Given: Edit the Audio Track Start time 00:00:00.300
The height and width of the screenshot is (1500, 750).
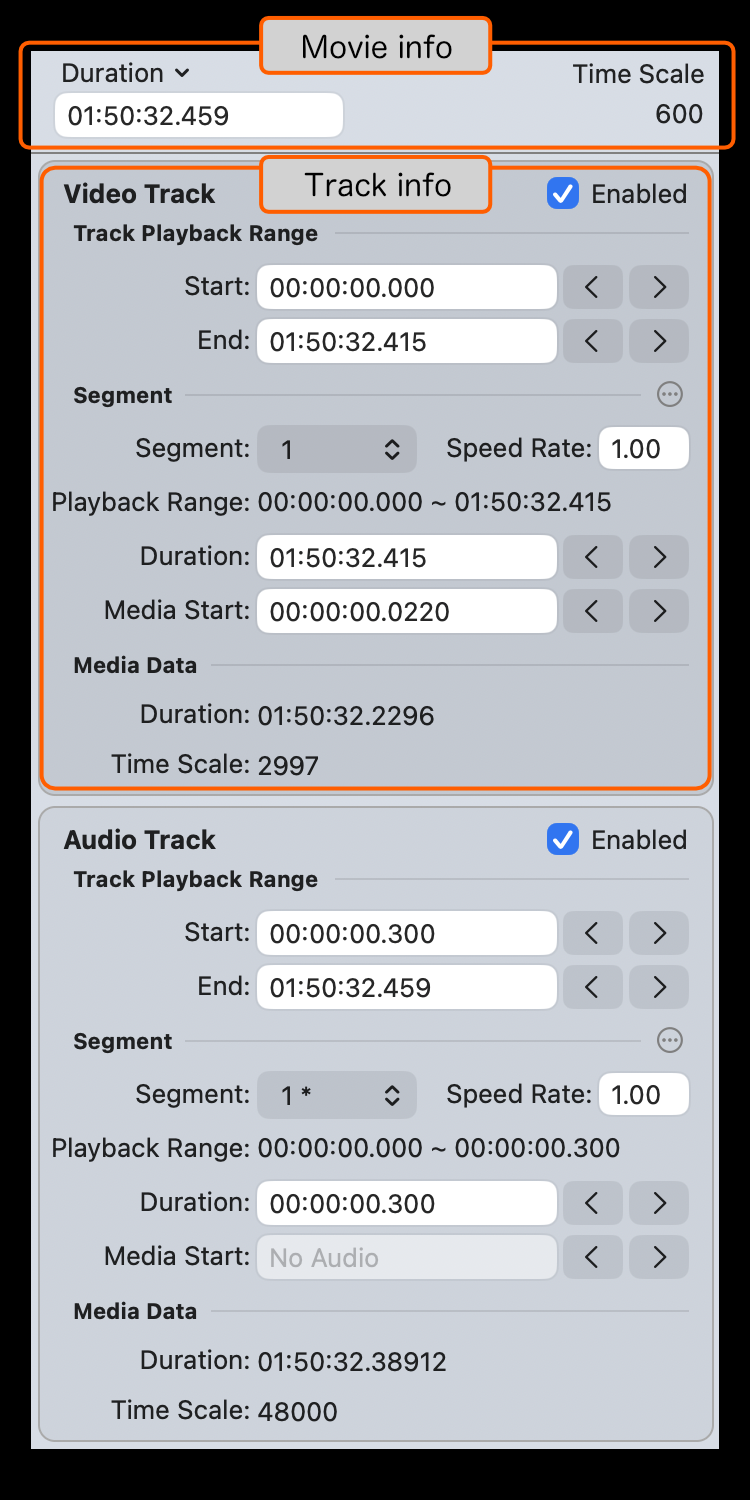Looking at the screenshot, I should coord(406,934).
